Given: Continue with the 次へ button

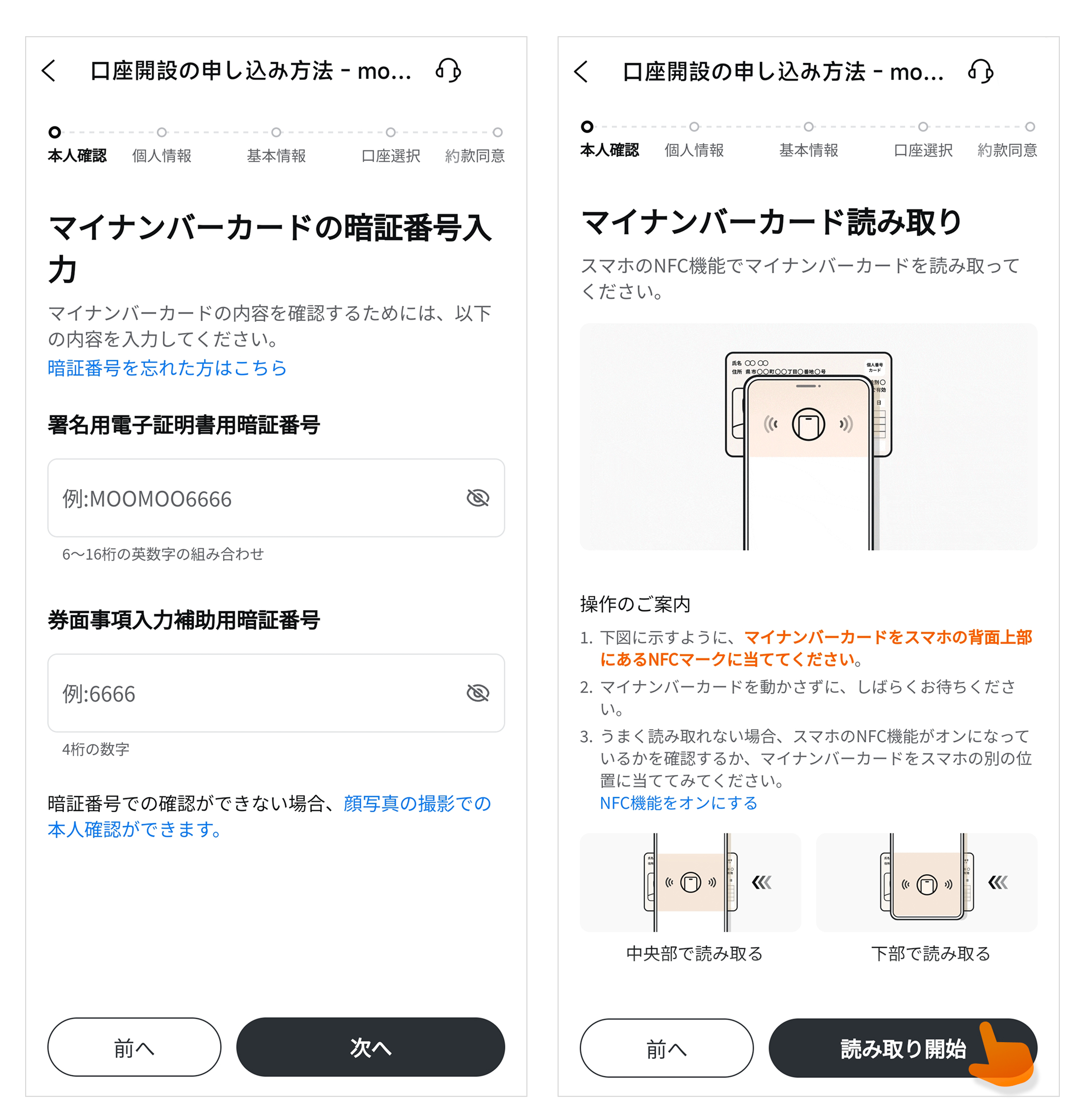Looking at the screenshot, I should coord(370,1048).
